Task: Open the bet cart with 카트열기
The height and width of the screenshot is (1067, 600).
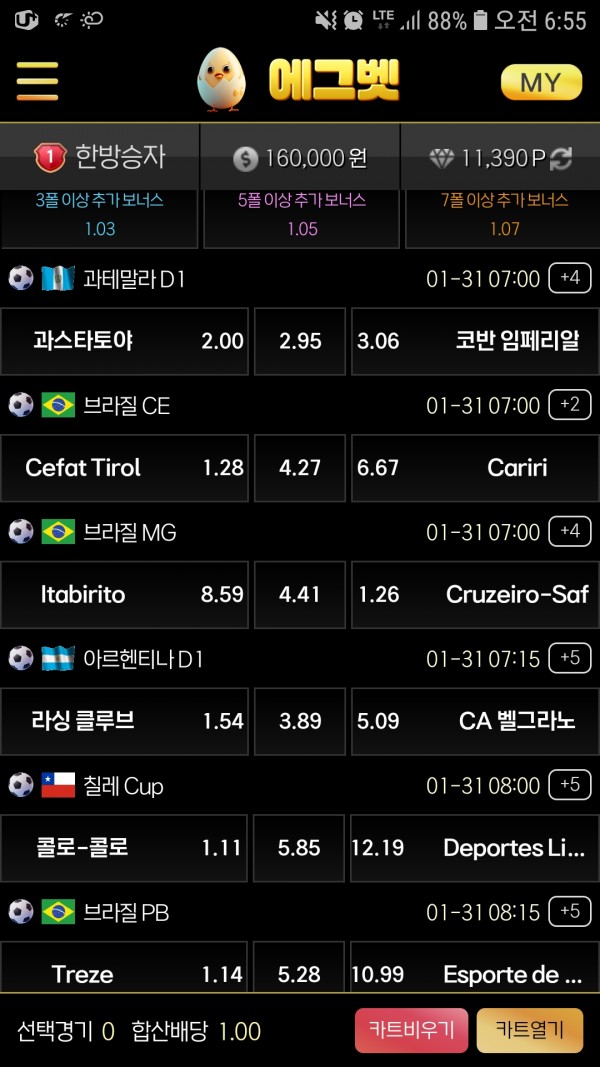Action: pyautogui.click(x=529, y=1030)
